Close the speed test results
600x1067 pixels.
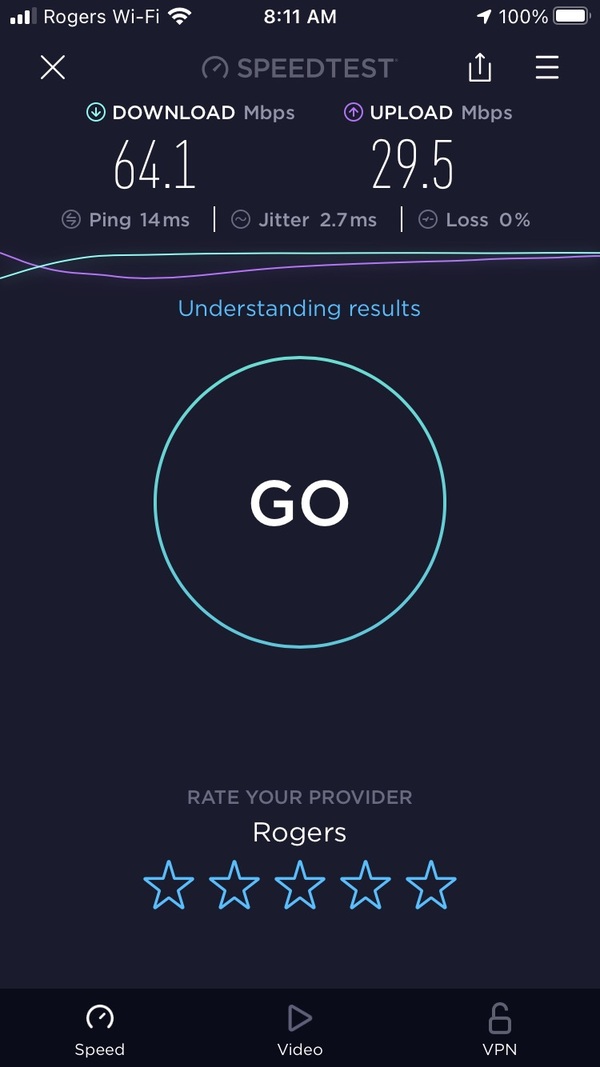coord(52,67)
